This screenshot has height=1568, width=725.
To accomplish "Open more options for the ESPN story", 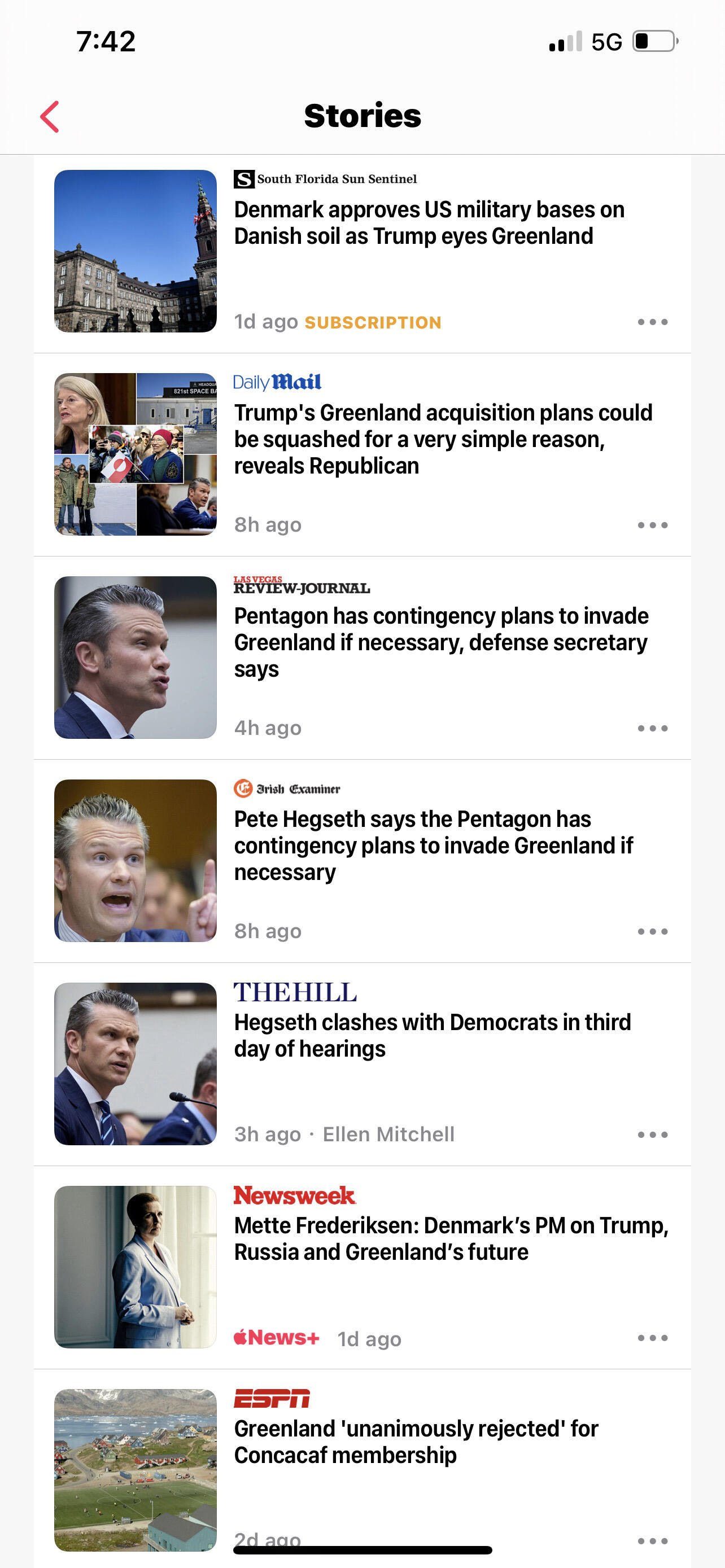I will [653, 1541].
